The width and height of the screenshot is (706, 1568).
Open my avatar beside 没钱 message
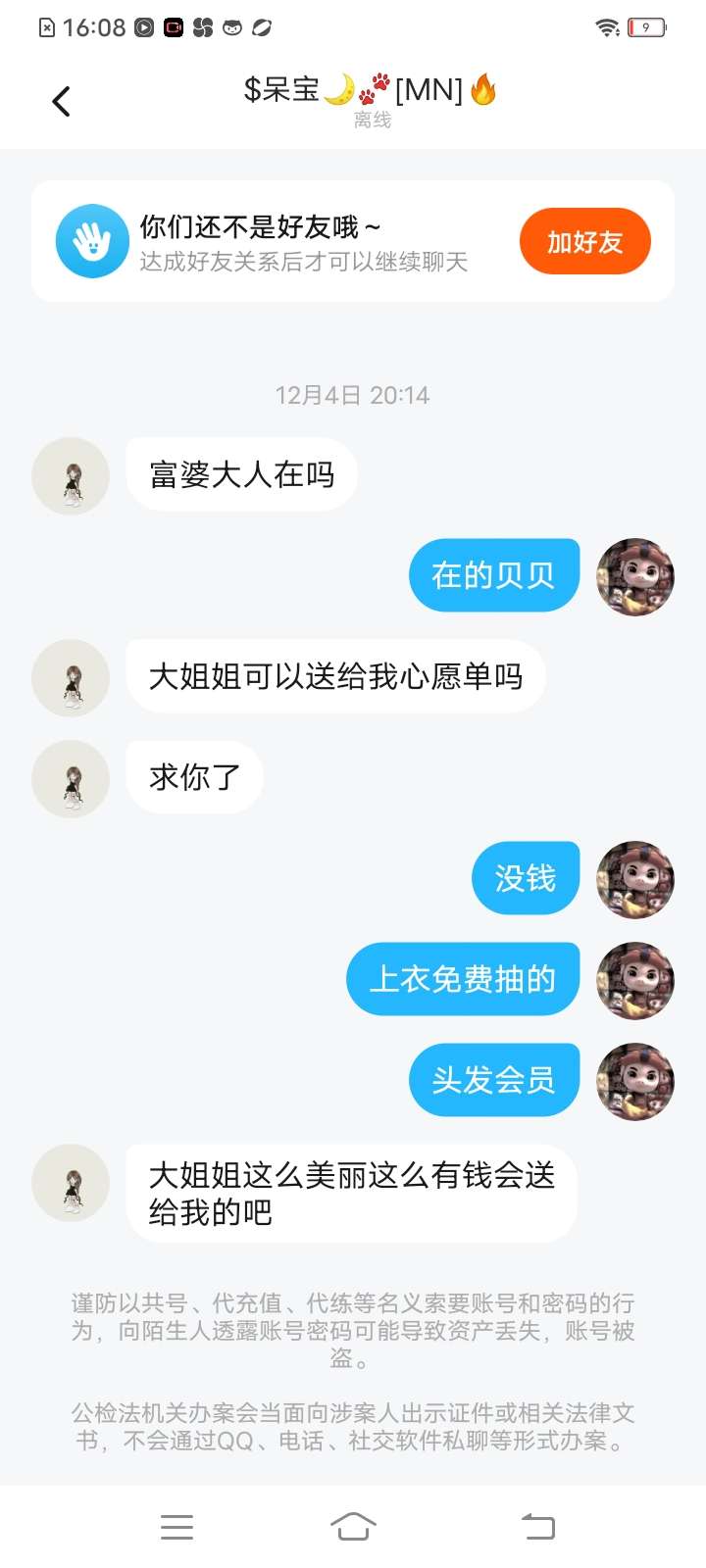pyautogui.click(x=635, y=879)
